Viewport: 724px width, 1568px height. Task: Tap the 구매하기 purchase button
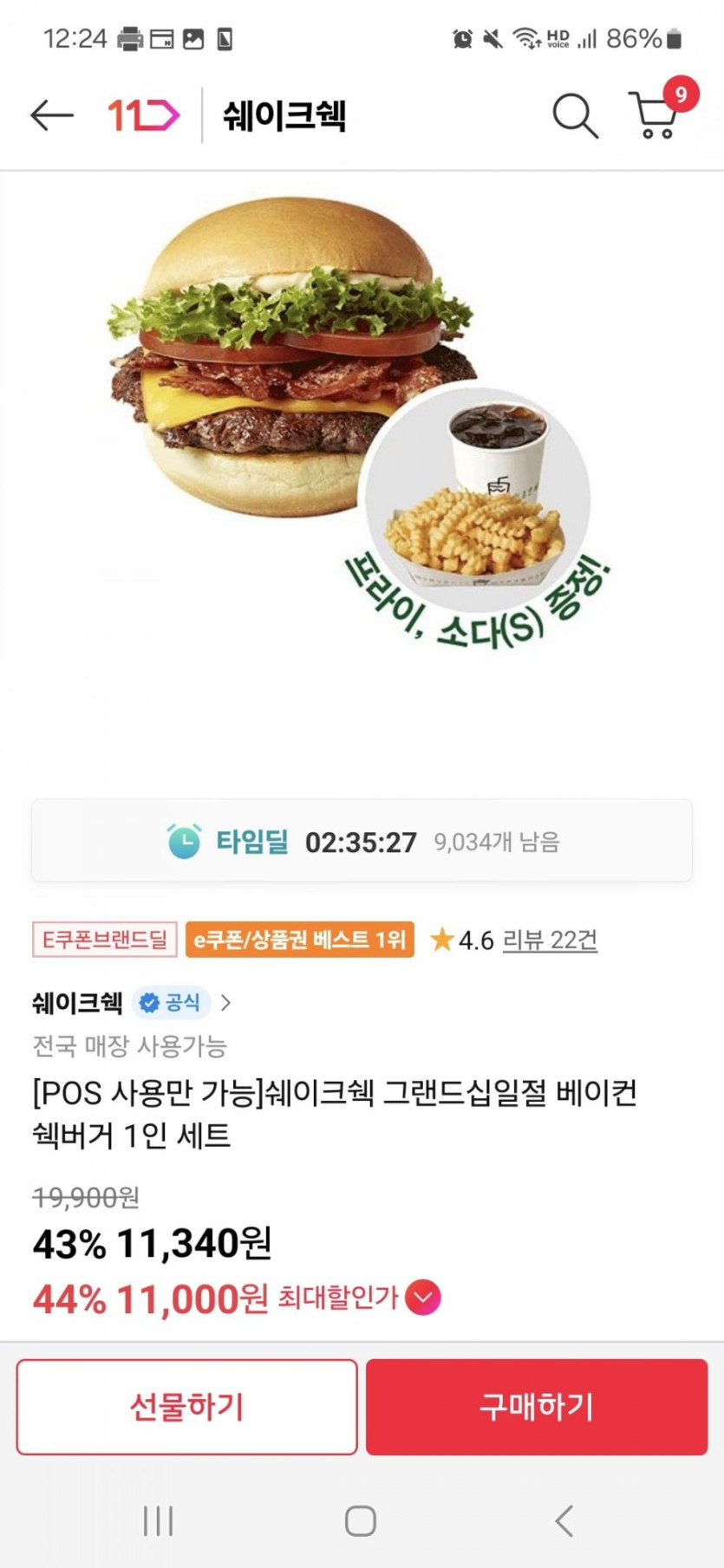point(537,1407)
